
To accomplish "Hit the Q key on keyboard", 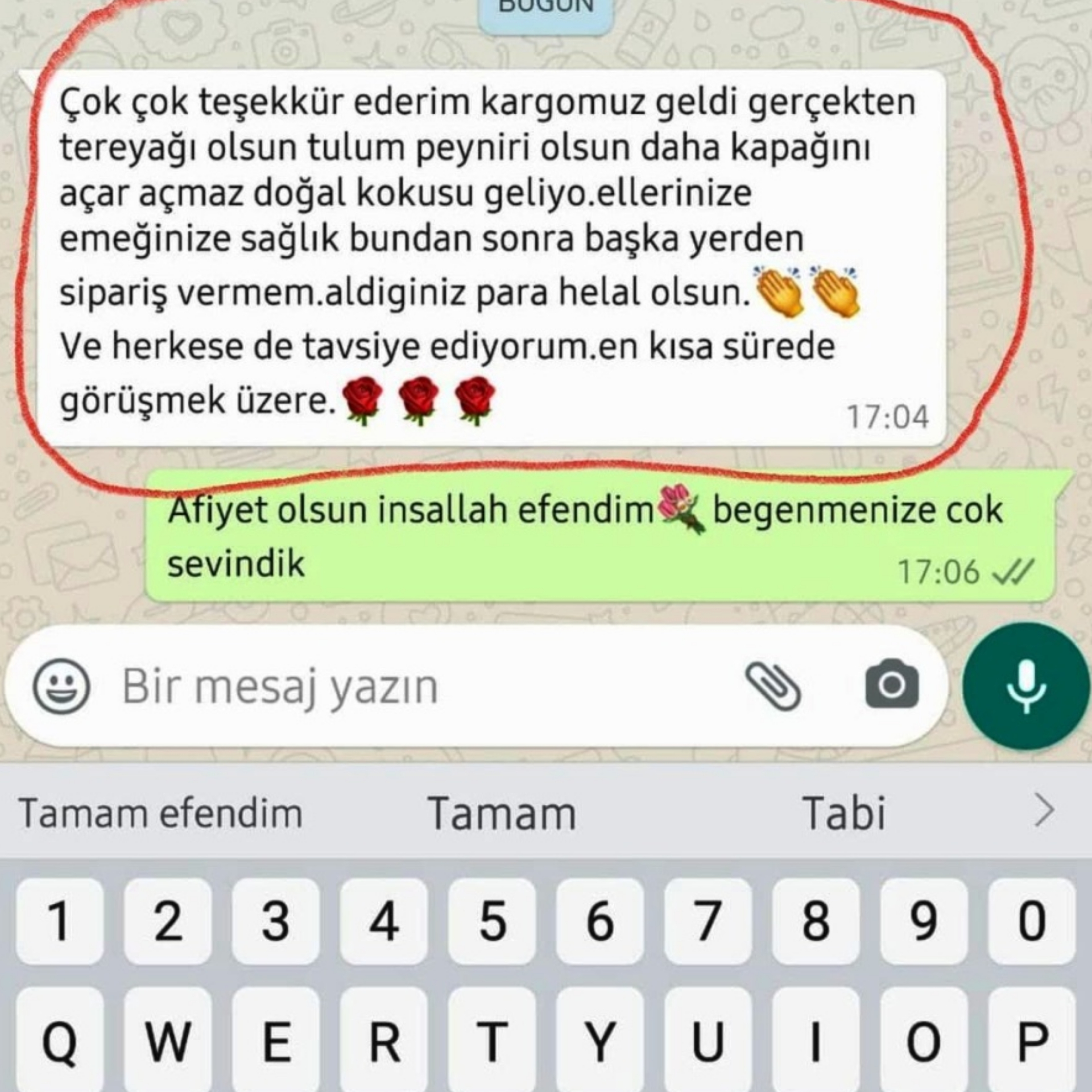I will click(x=60, y=1040).
